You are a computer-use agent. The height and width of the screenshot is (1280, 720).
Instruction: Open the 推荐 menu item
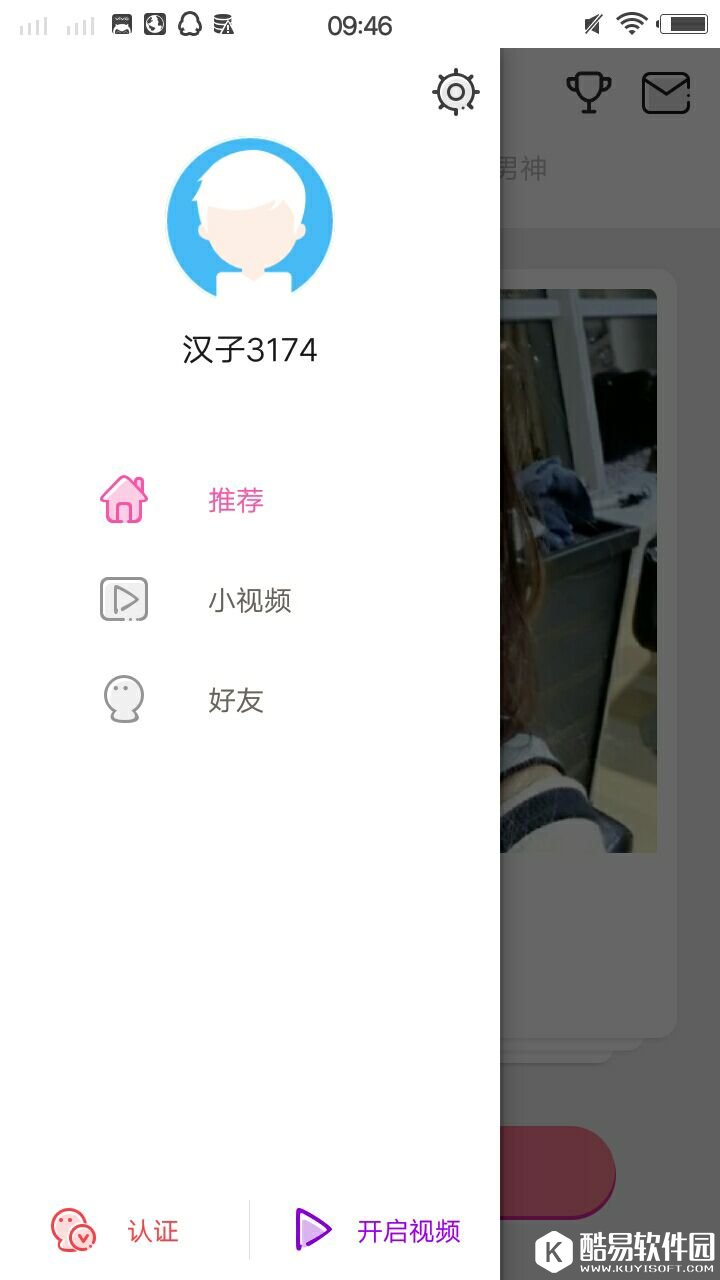point(235,500)
